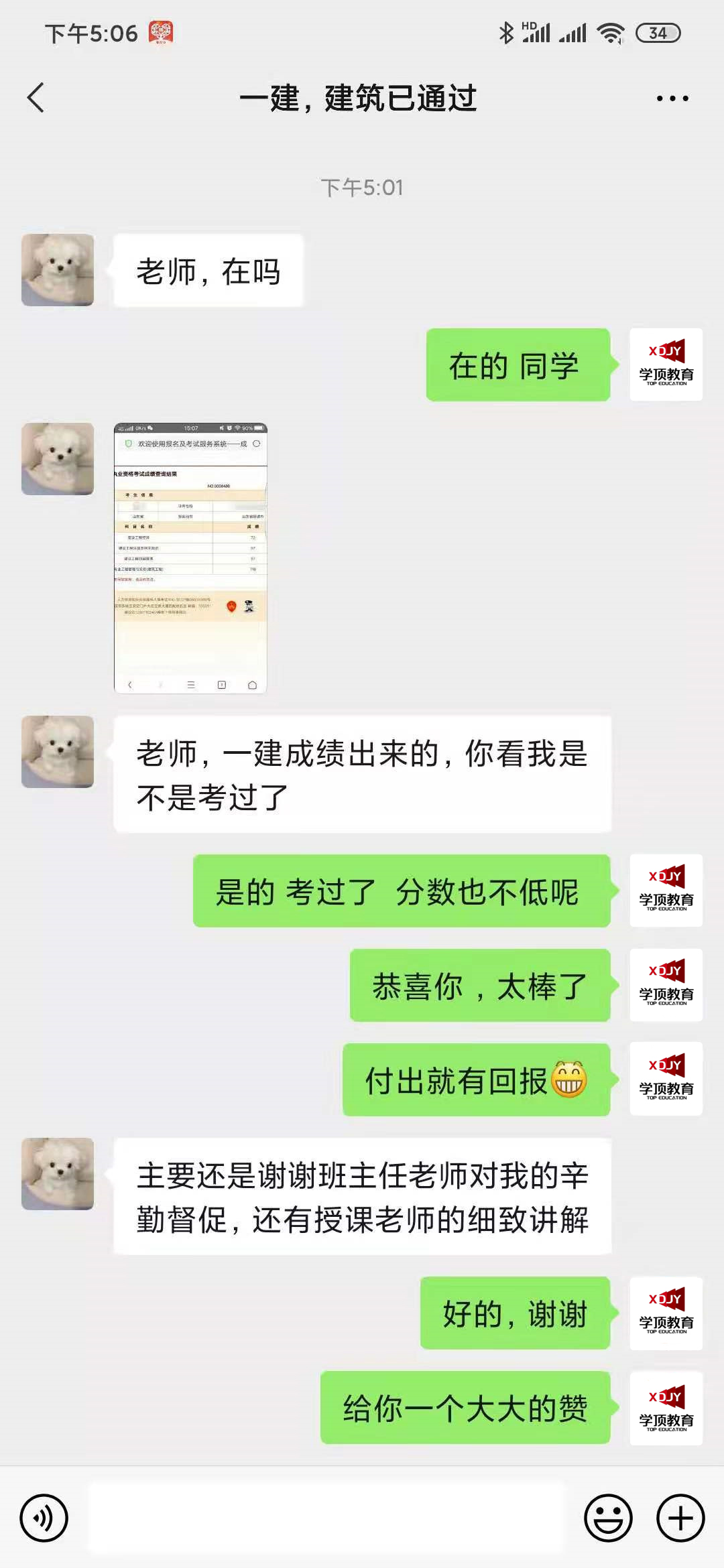The height and width of the screenshot is (1568, 724).
Task: Open the emoji picker
Action: point(608,1518)
